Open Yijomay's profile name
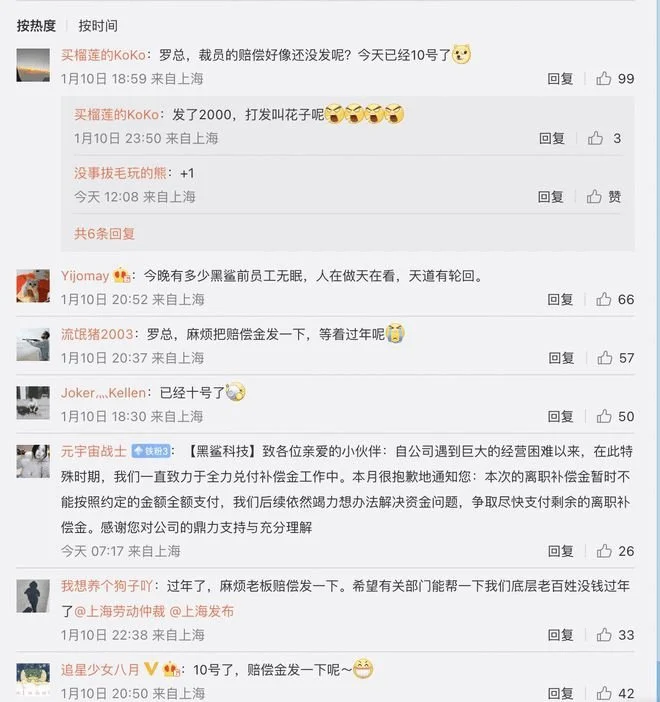This screenshot has width=660, height=702. [84, 274]
